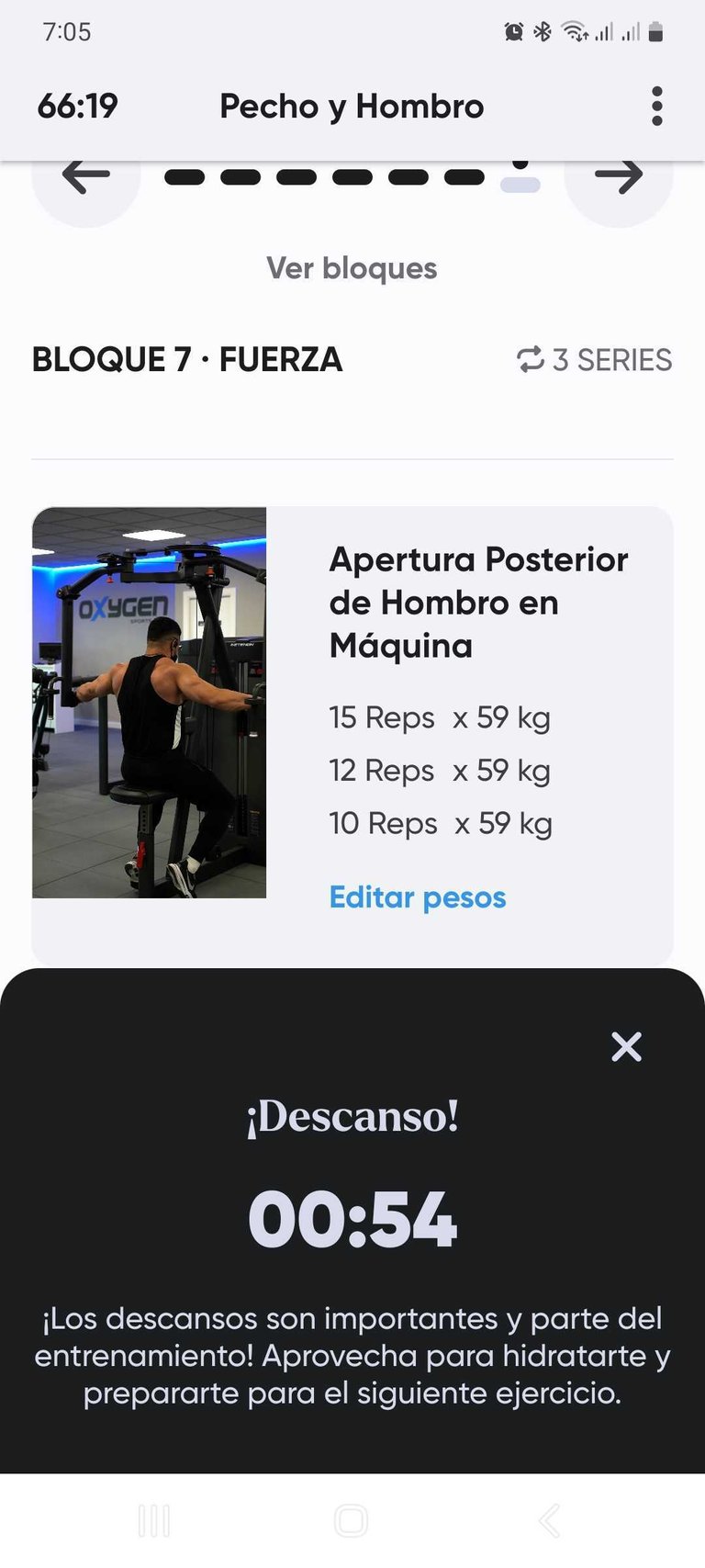Tap the system back button
This screenshot has height=1568, width=705.
tap(549, 1521)
